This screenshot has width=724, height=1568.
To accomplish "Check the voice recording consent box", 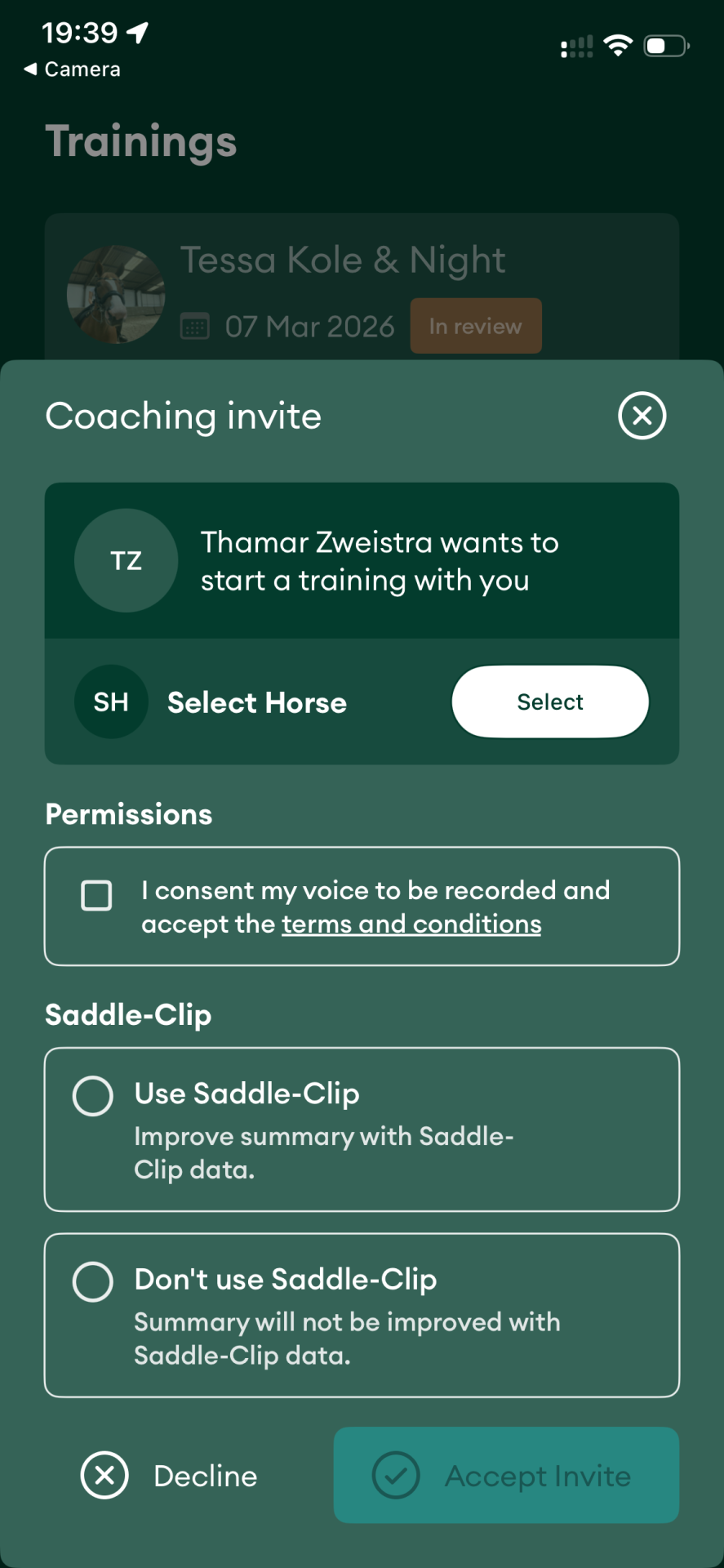I will point(96,895).
